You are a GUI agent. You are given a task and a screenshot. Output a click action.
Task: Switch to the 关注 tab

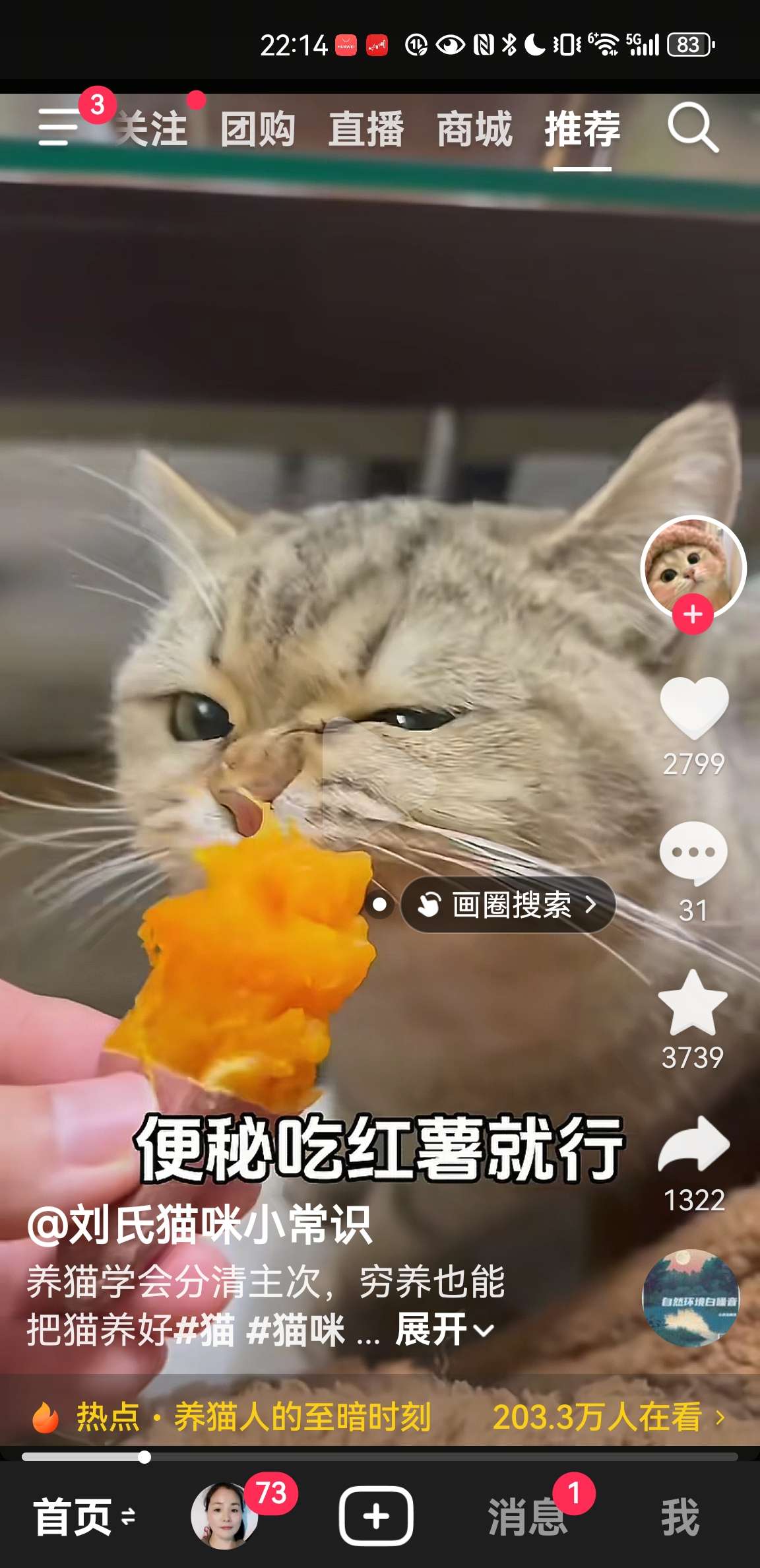[152, 129]
